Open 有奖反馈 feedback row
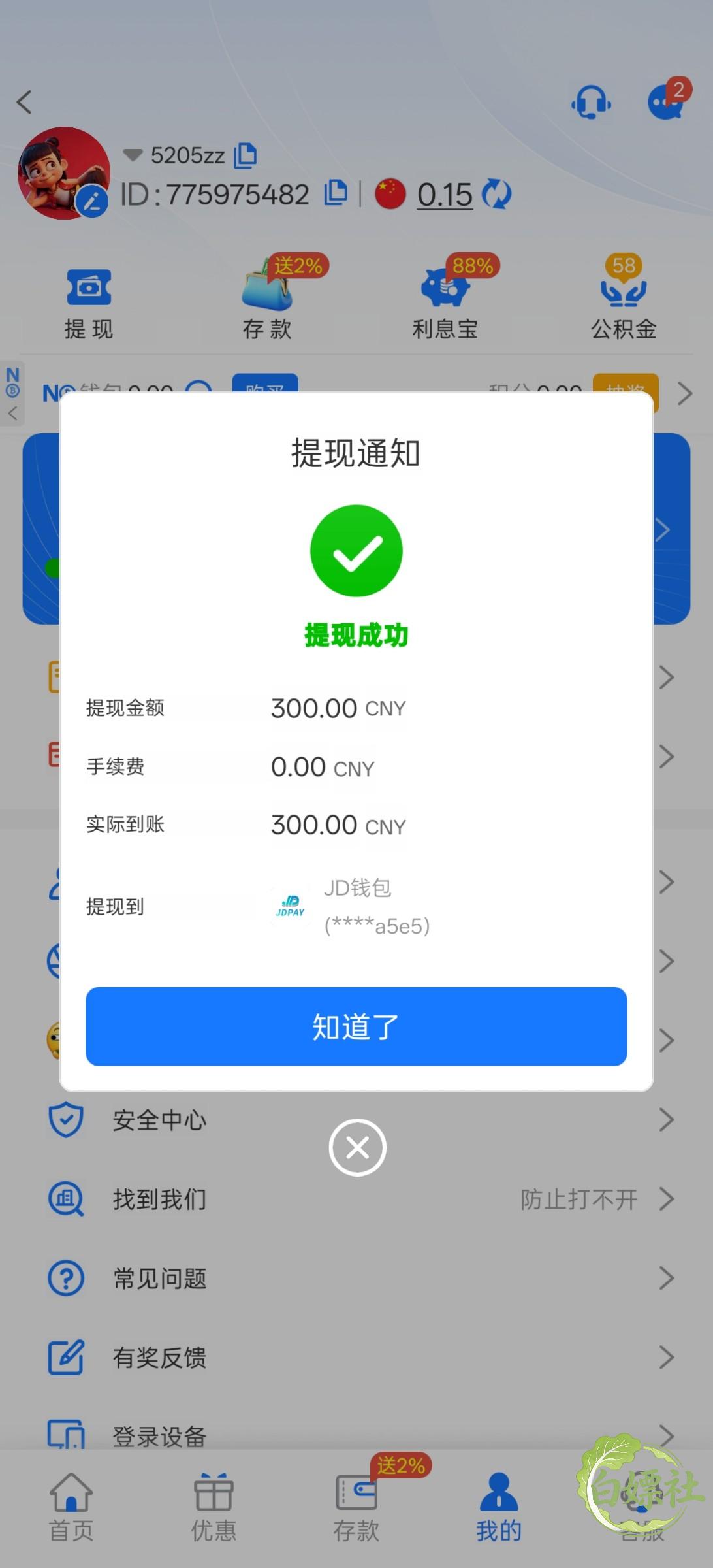The height and width of the screenshot is (1568, 713). pos(356,1357)
